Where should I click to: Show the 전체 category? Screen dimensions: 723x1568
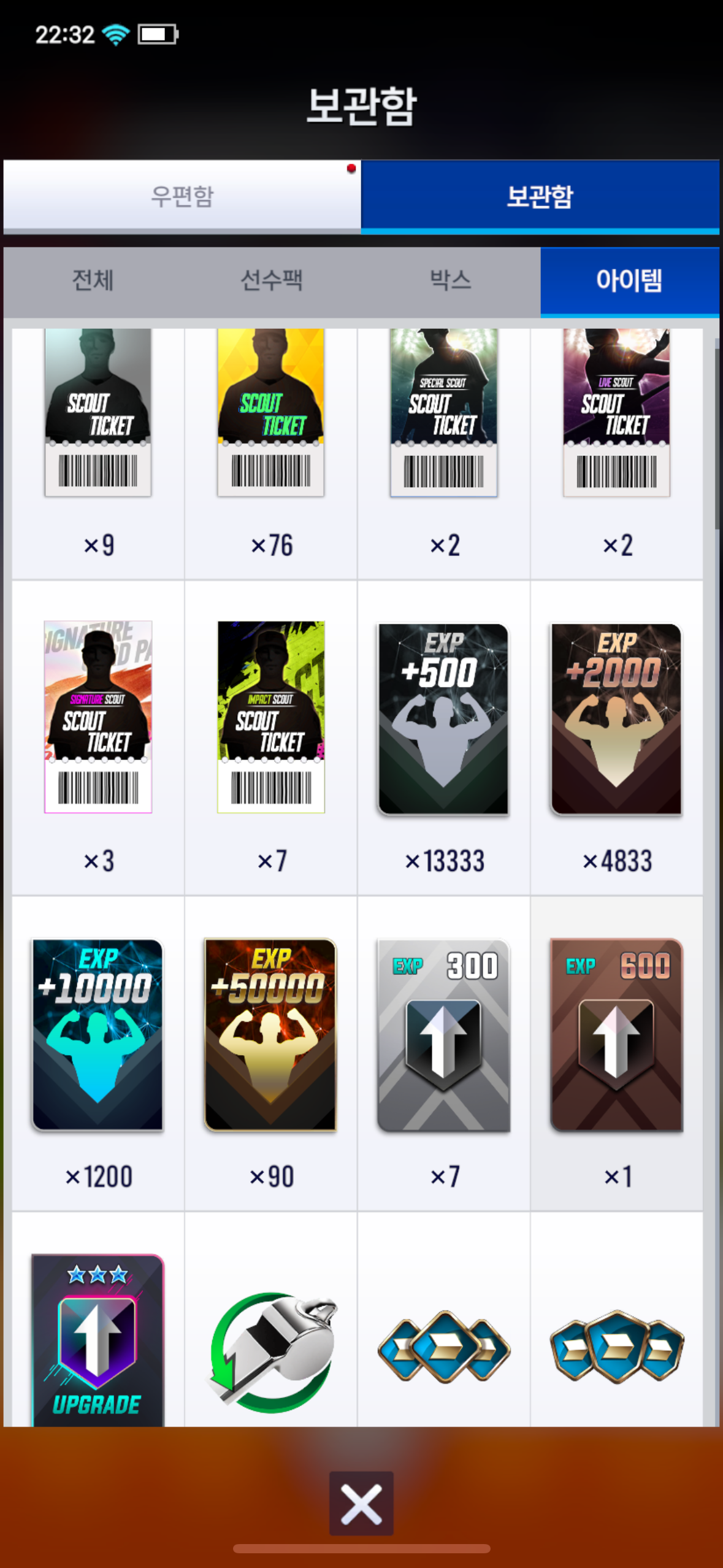(93, 281)
